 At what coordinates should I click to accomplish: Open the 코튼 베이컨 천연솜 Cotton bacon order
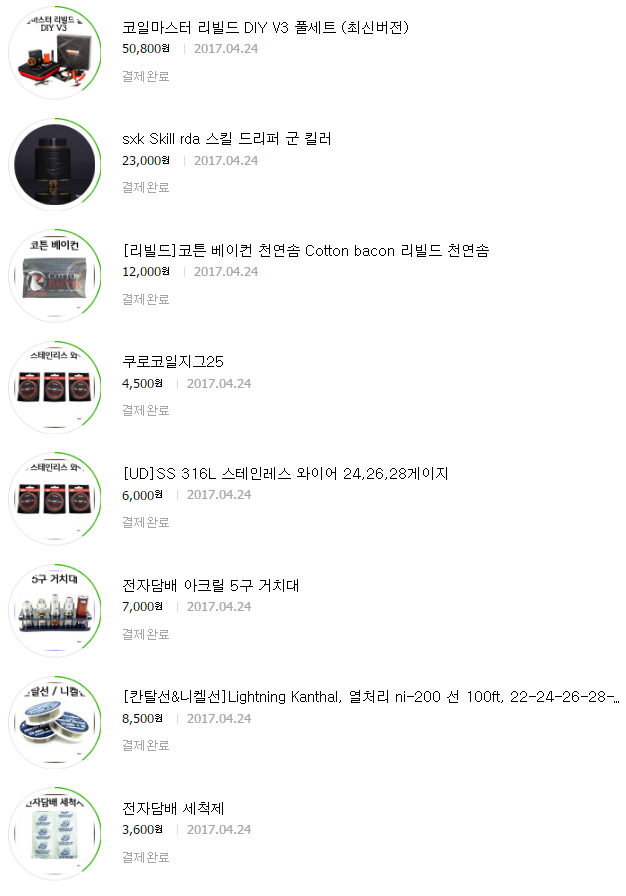(x=305, y=250)
